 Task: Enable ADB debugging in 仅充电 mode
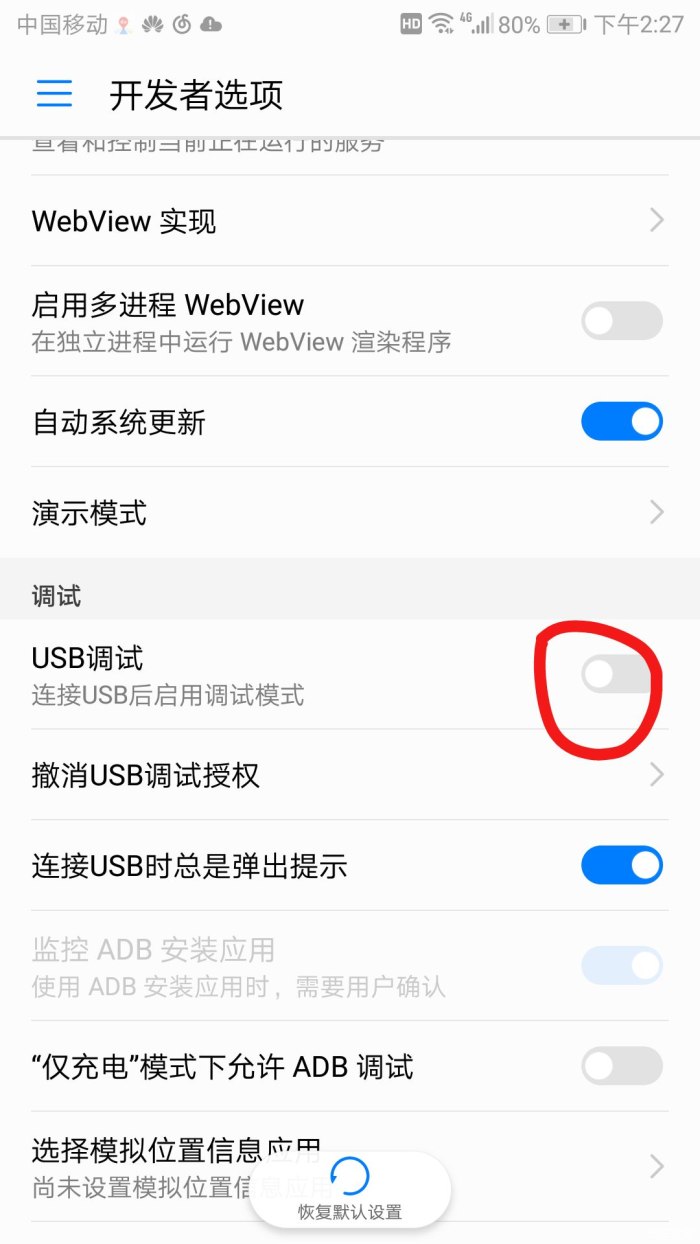[x=622, y=1066]
